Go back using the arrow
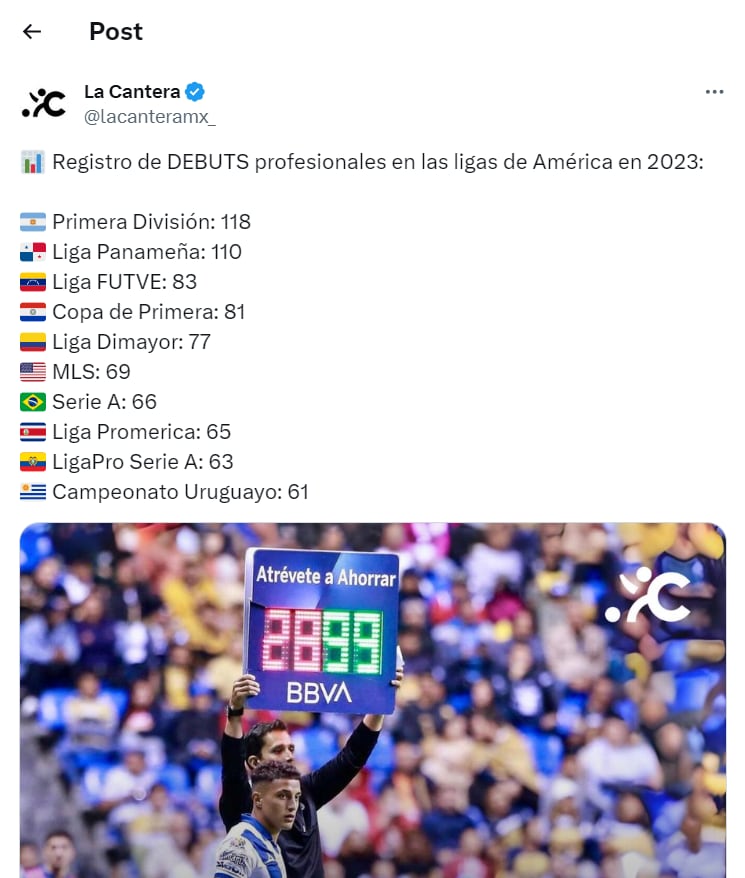 click(32, 31)
